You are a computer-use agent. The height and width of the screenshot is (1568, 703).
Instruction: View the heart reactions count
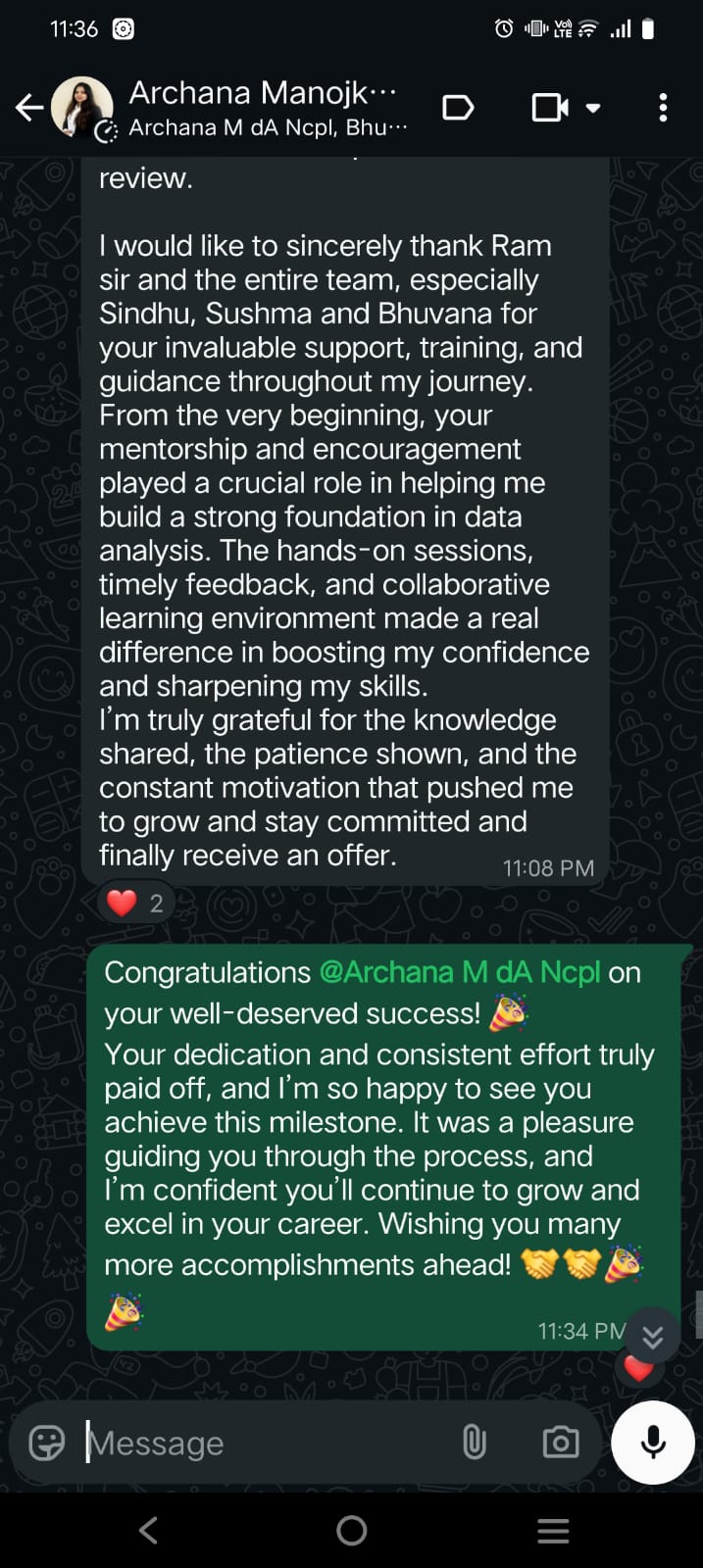pyautogui.click(x=136, y=904)
